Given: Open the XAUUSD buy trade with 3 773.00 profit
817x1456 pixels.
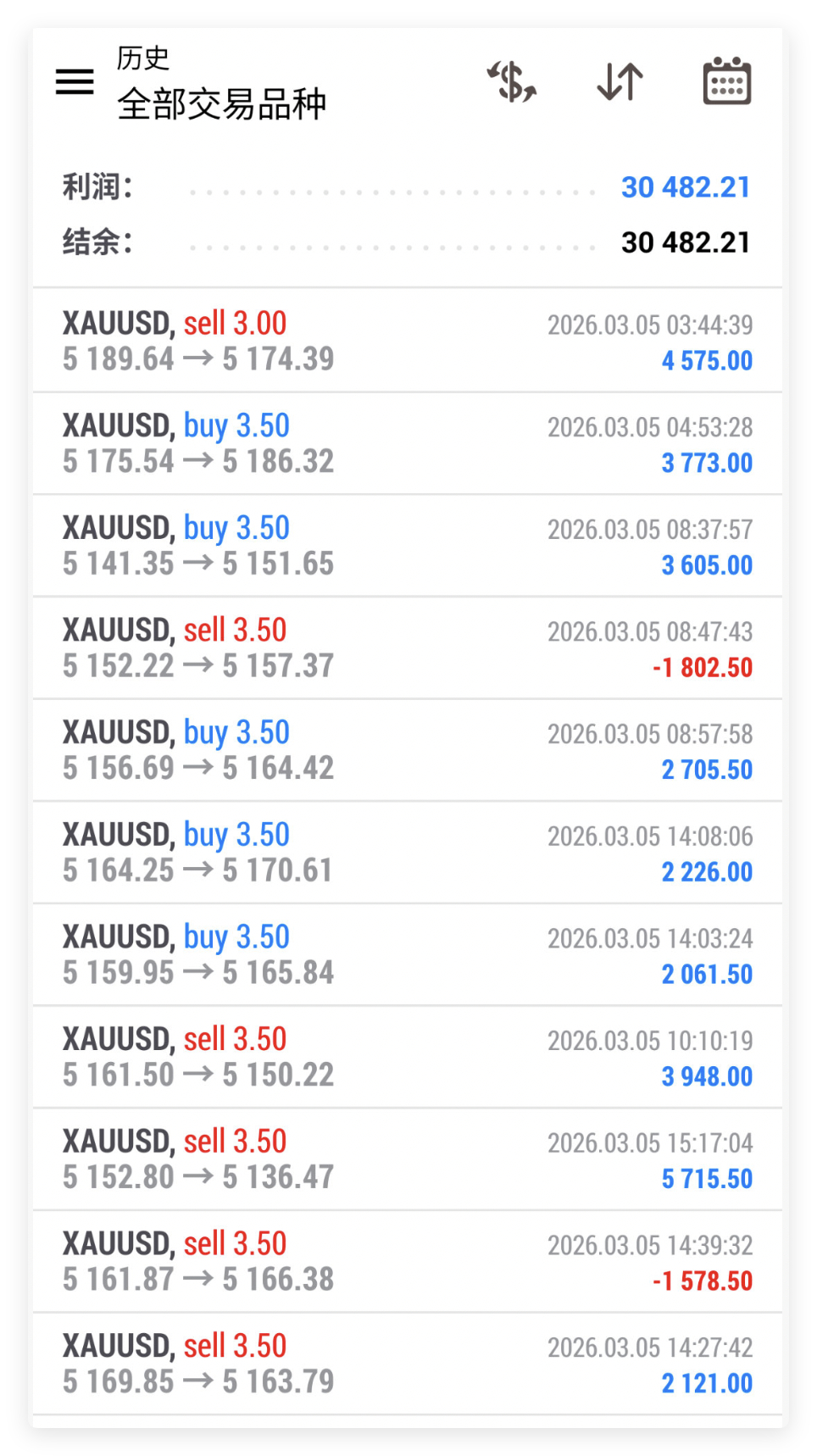Looking at the screenshot, I should [x=407, y=443].
